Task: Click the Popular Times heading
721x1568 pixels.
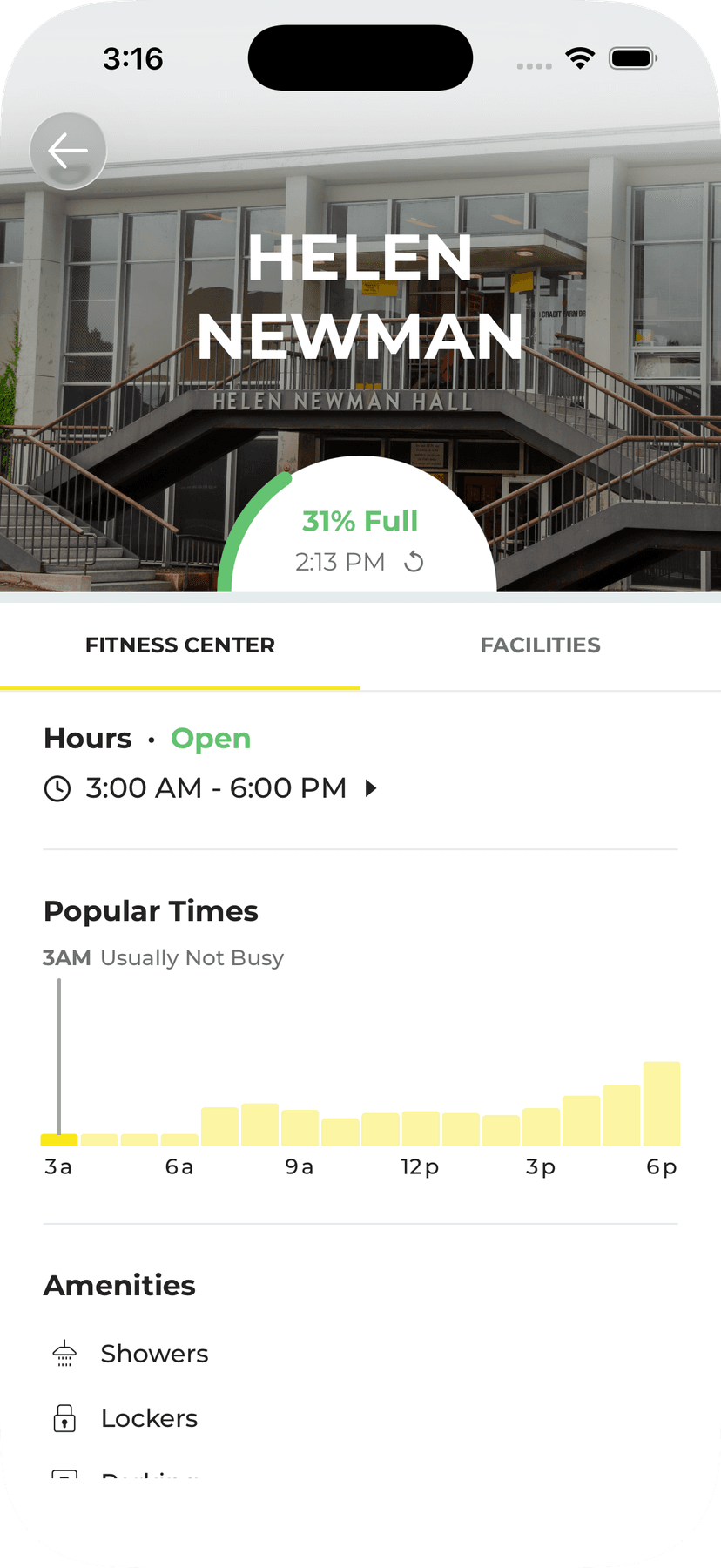Action: pos(150,910)
